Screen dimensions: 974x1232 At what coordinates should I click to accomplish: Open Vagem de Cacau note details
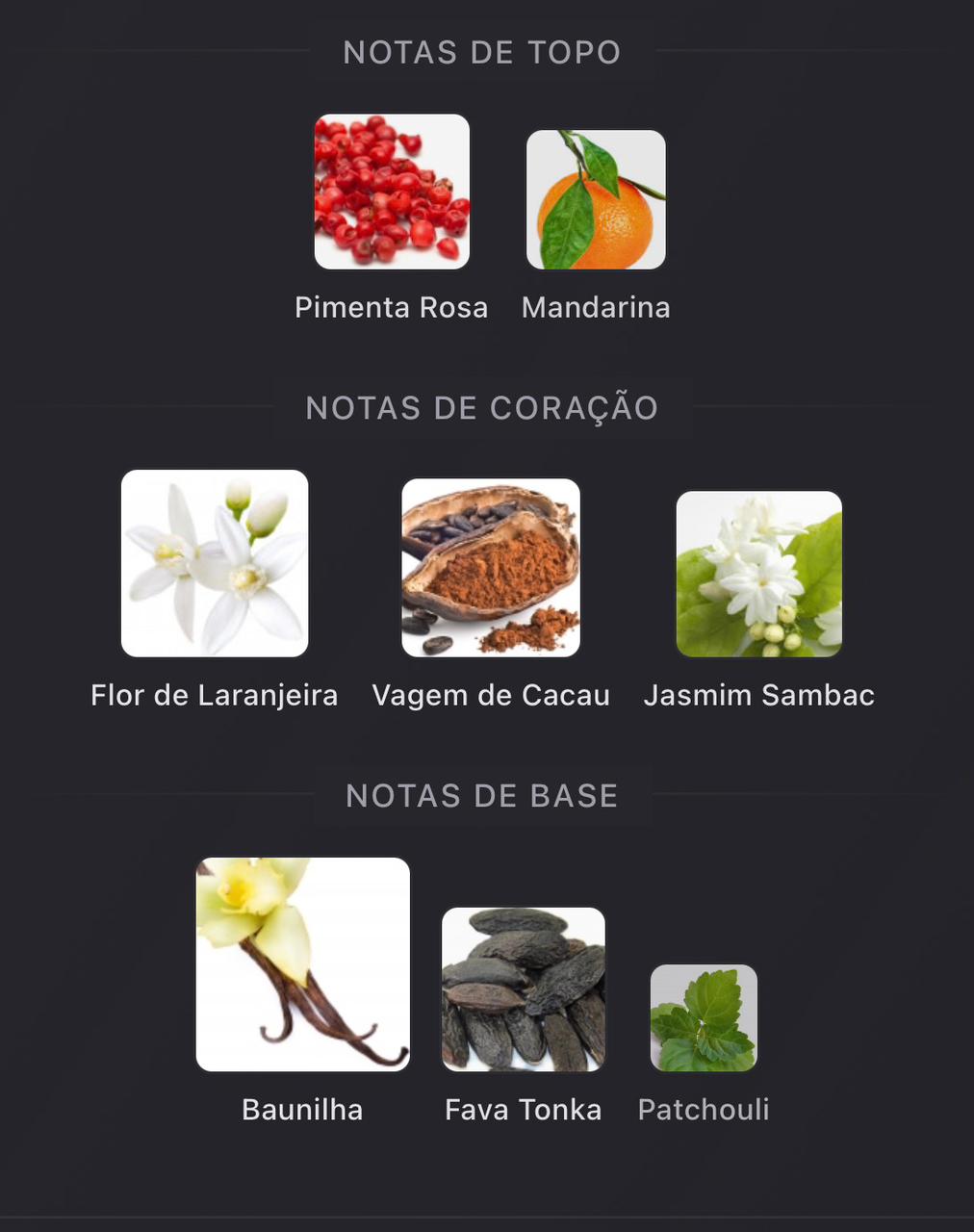491,568
